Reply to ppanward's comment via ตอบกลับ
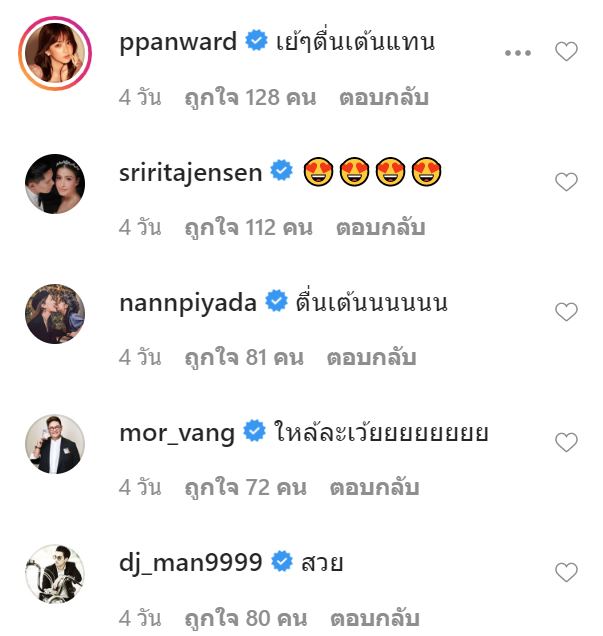Image resolution: width=603 pixels, height=636 pixels. pyautogui.click(x=384, y=98)
